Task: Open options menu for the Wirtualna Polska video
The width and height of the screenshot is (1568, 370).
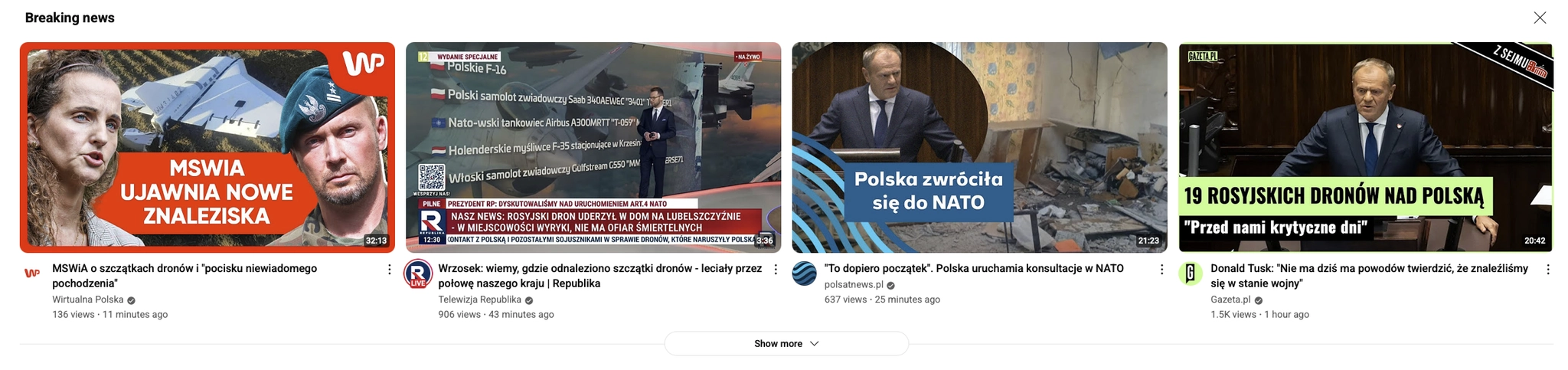Action: click(x=389, y=270)
